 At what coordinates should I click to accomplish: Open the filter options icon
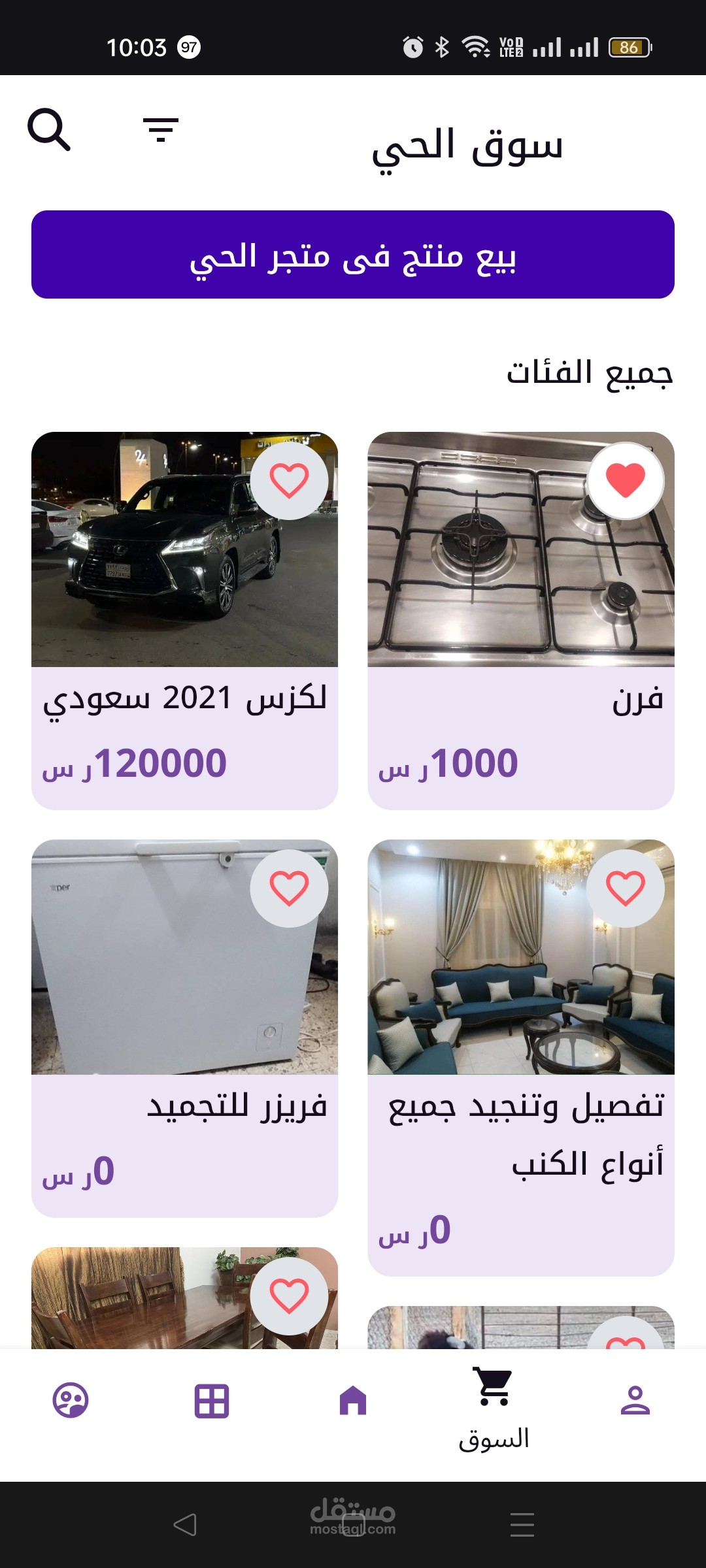point(161,130)
